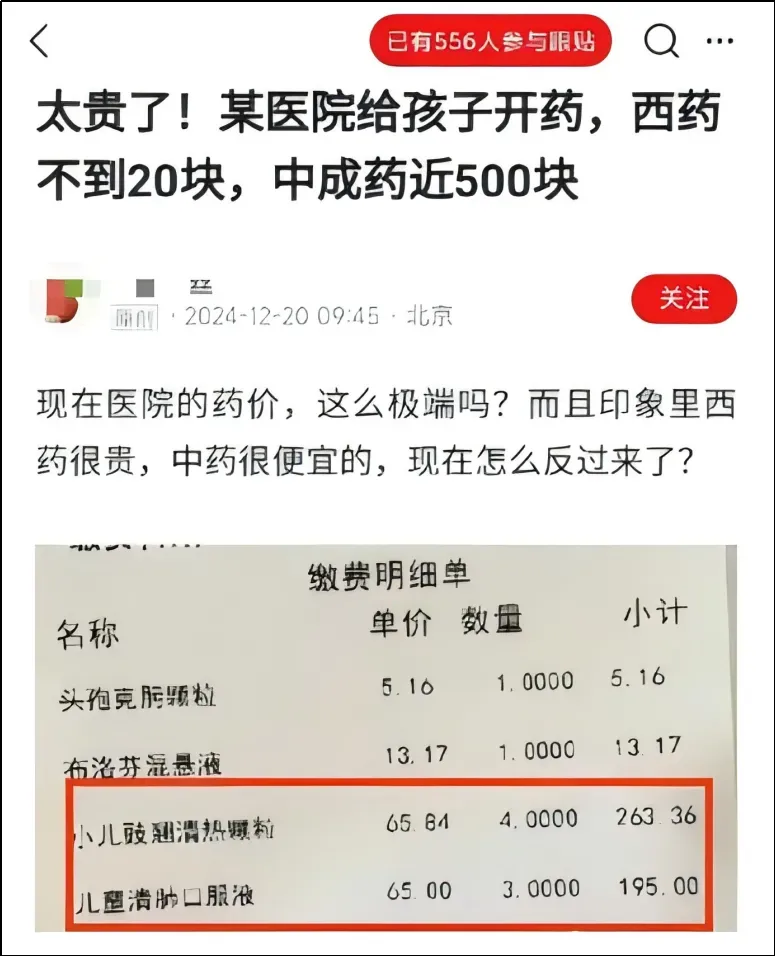Go back using the arrow
The width and height of the screenshot is (775, 956).
tap(40, 42)
